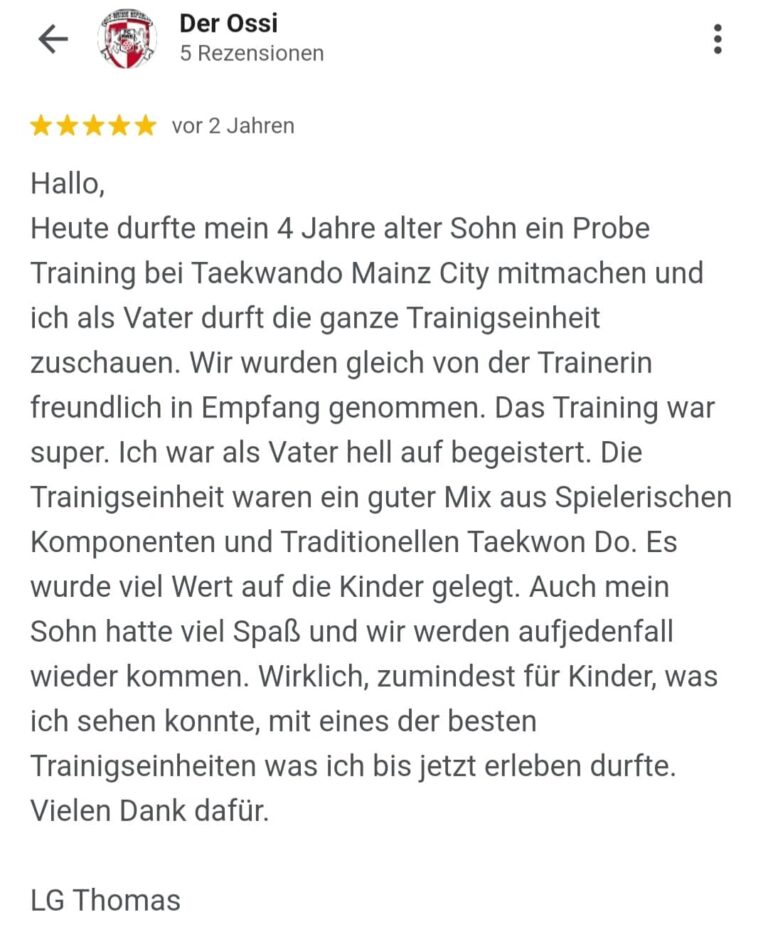Go back using the arrow
768x932 pixels.
point(52,39)
